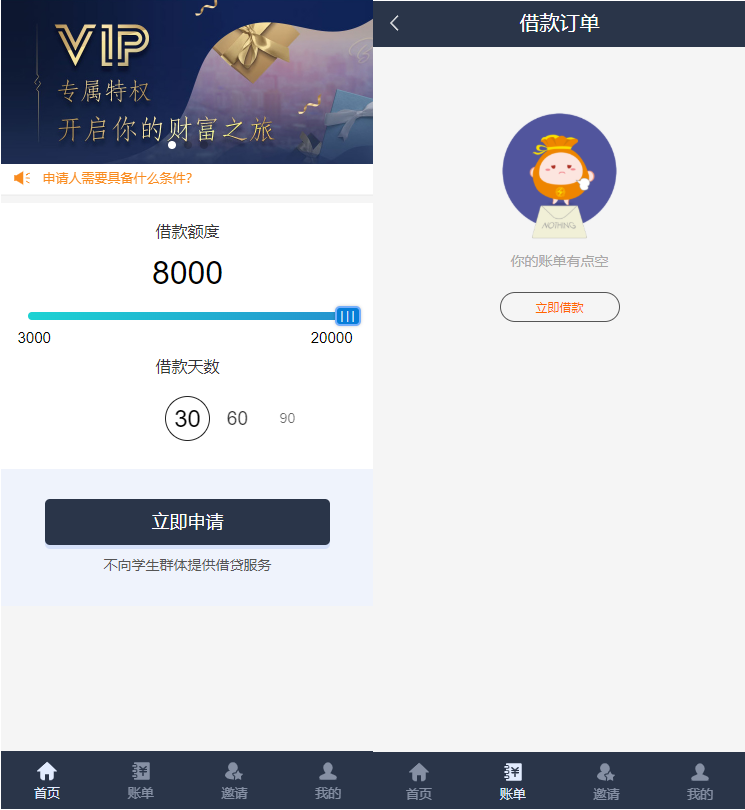Image resolution: width=745 pixels, height=810 pixels.
Task: Tap the loan amount slider handle
Action: pos(347,316)
